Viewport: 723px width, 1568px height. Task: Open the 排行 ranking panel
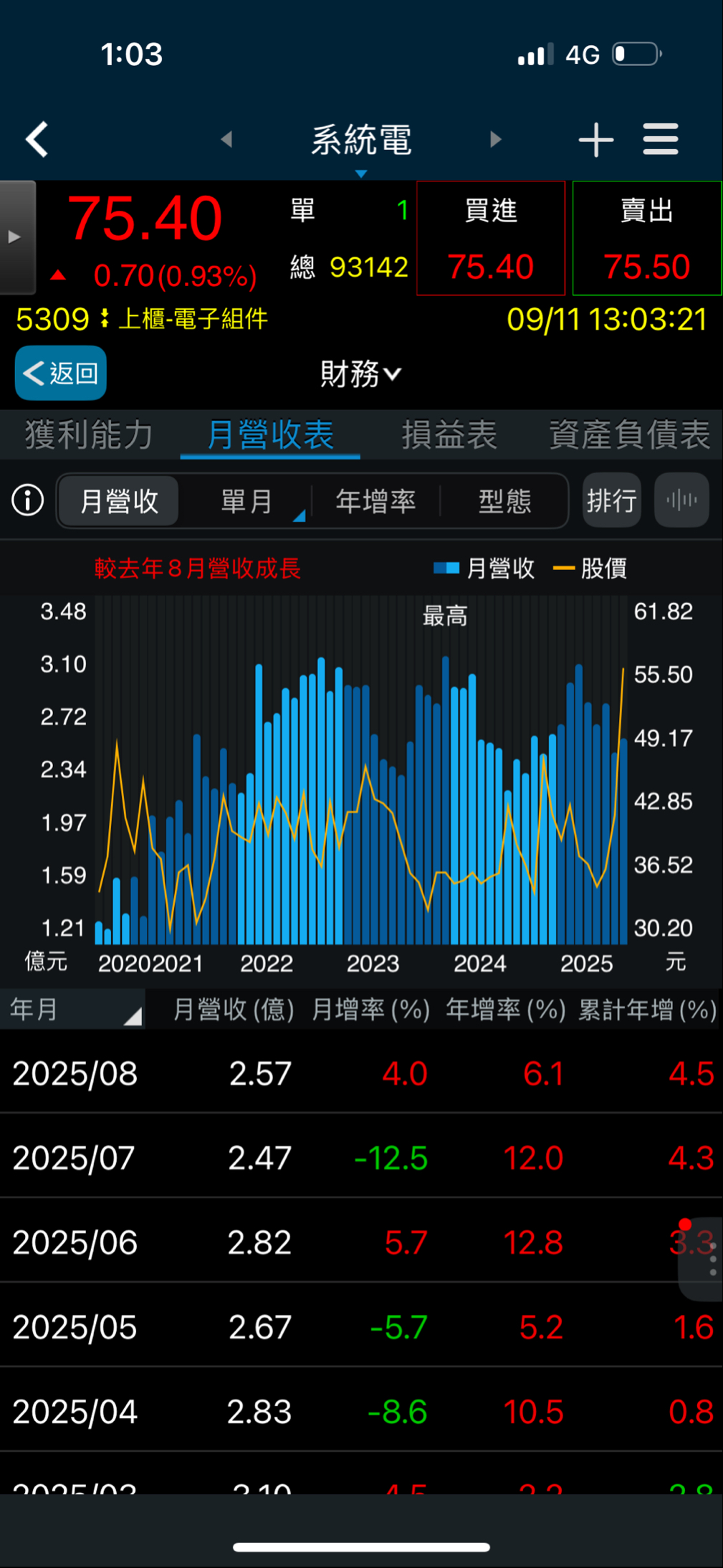click(612, 500)
